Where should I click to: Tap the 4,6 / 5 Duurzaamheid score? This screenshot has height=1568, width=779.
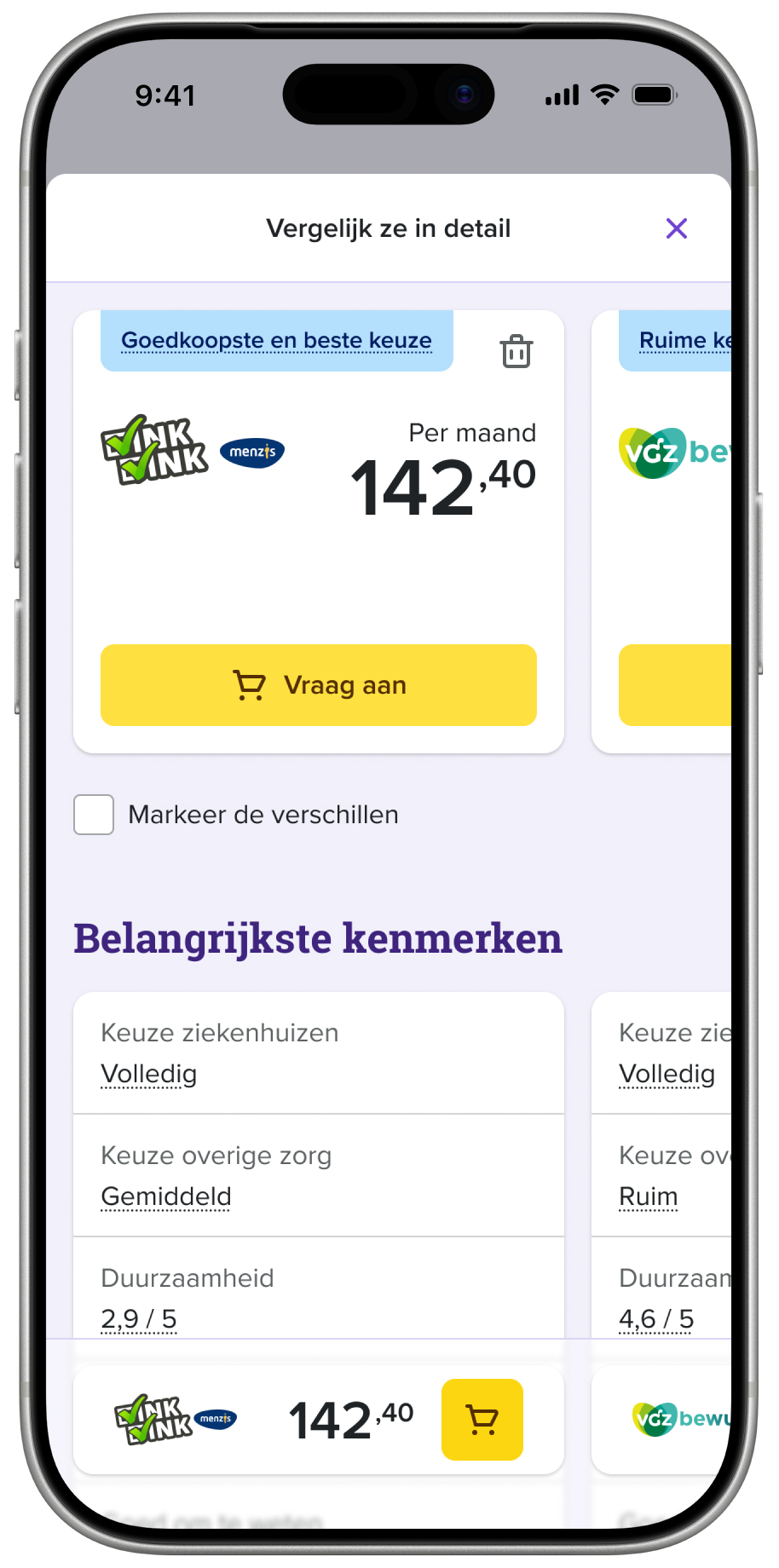tap(656, 1318)
